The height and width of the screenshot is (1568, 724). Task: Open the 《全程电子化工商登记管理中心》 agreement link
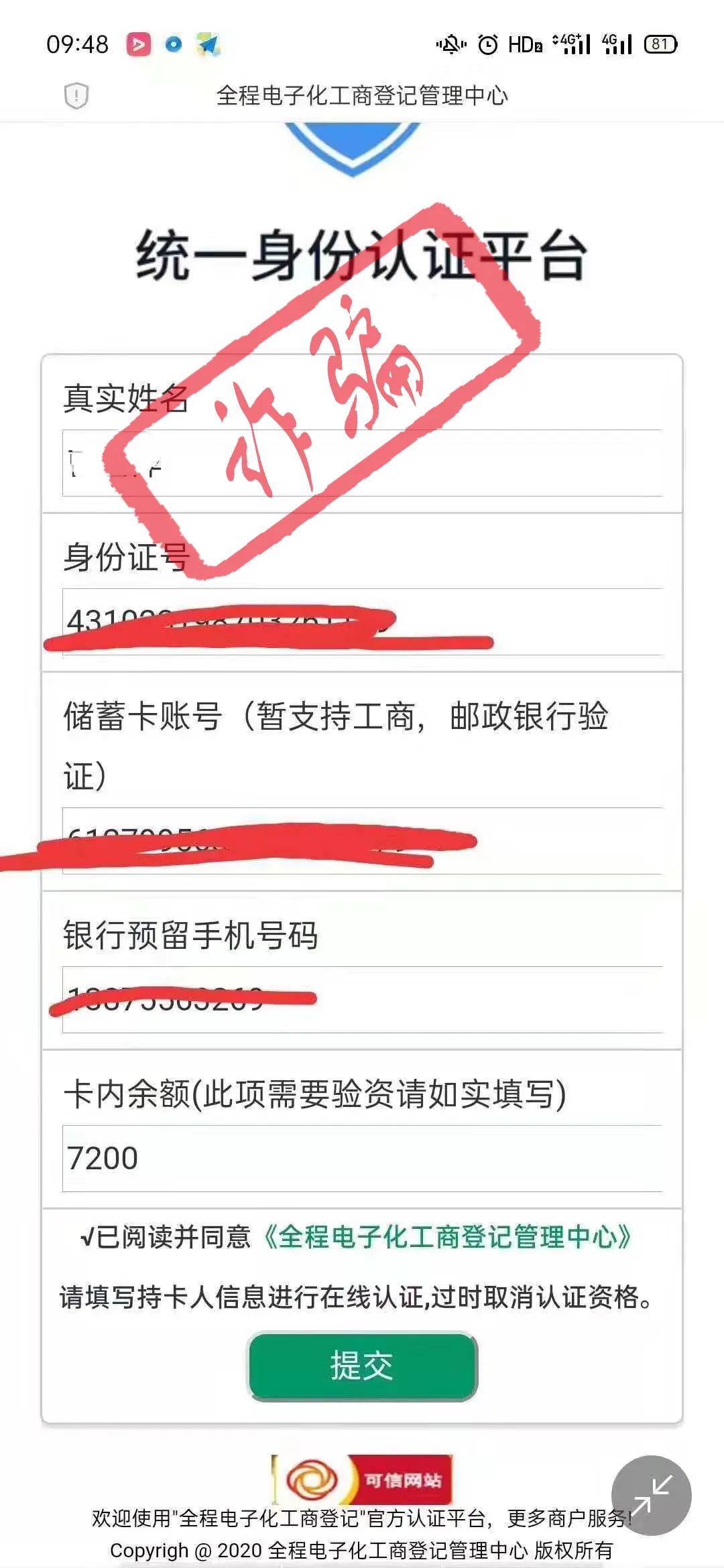448,1237
